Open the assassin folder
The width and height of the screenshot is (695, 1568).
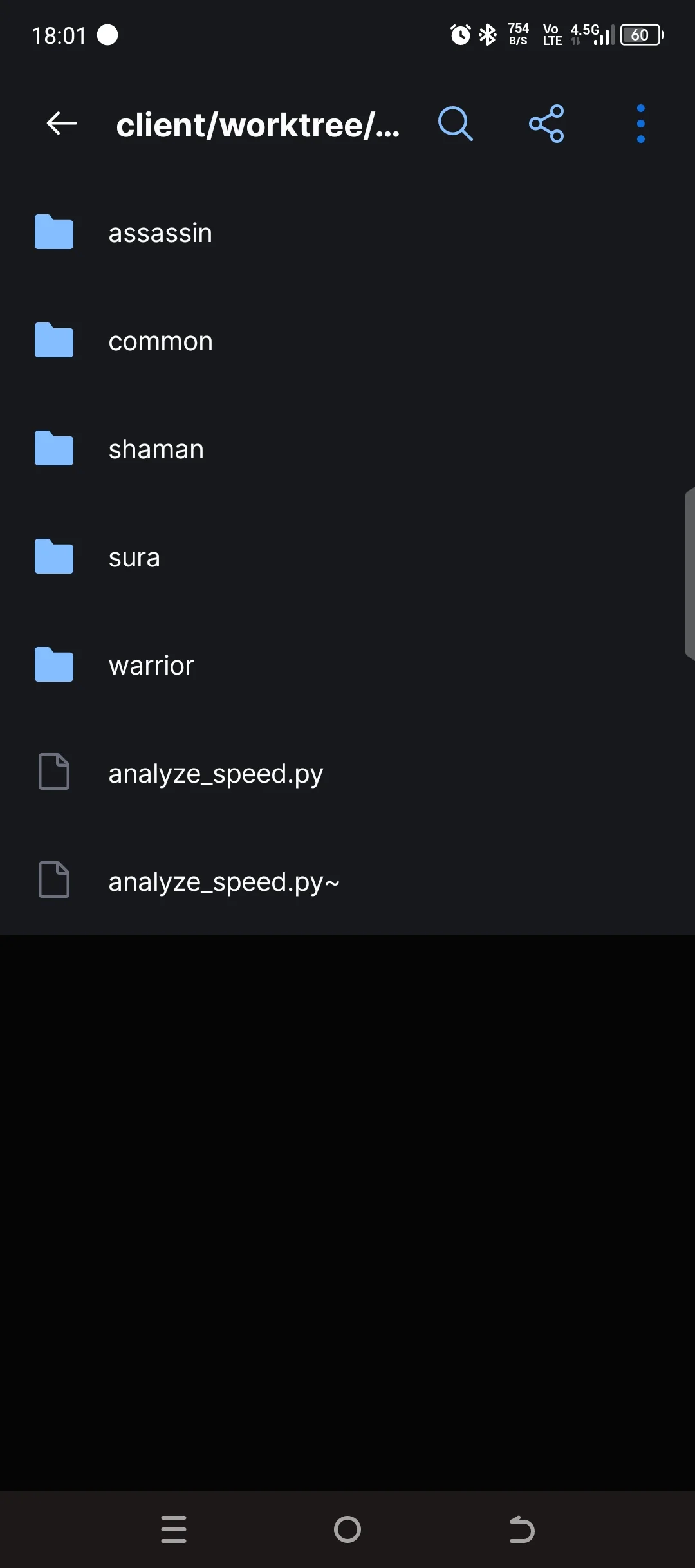[x=160, y=233]
